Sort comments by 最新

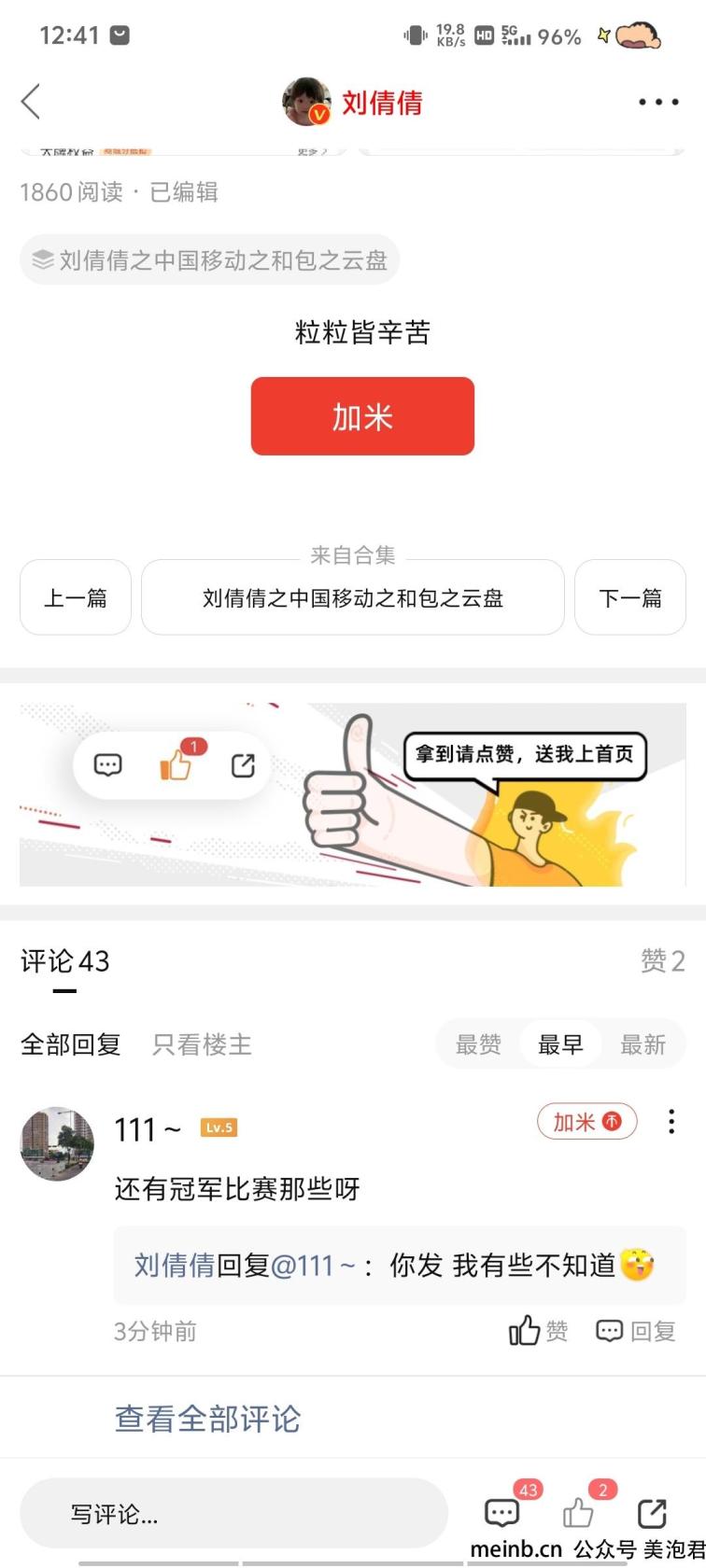642,1044
